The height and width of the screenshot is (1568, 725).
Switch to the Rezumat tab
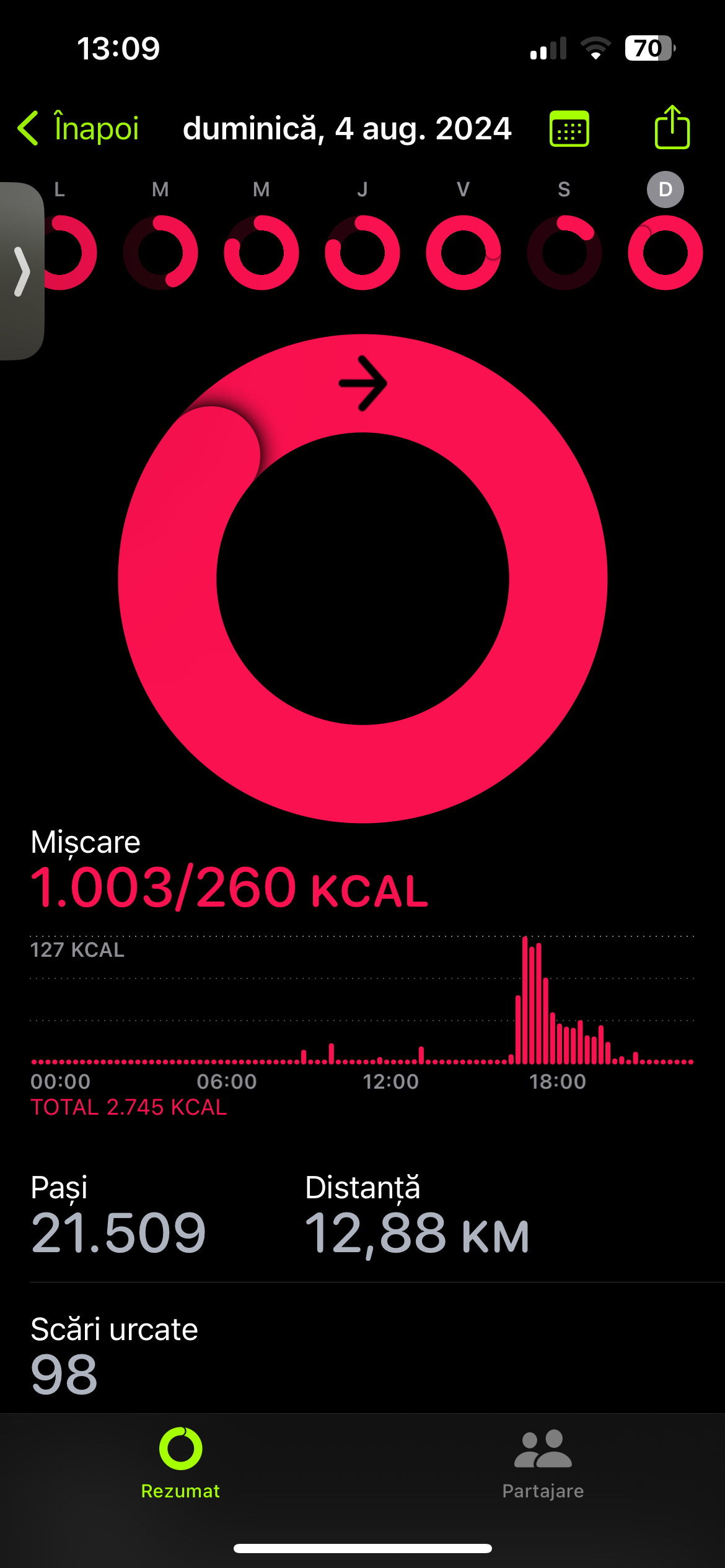click(x=180, y=1464)
